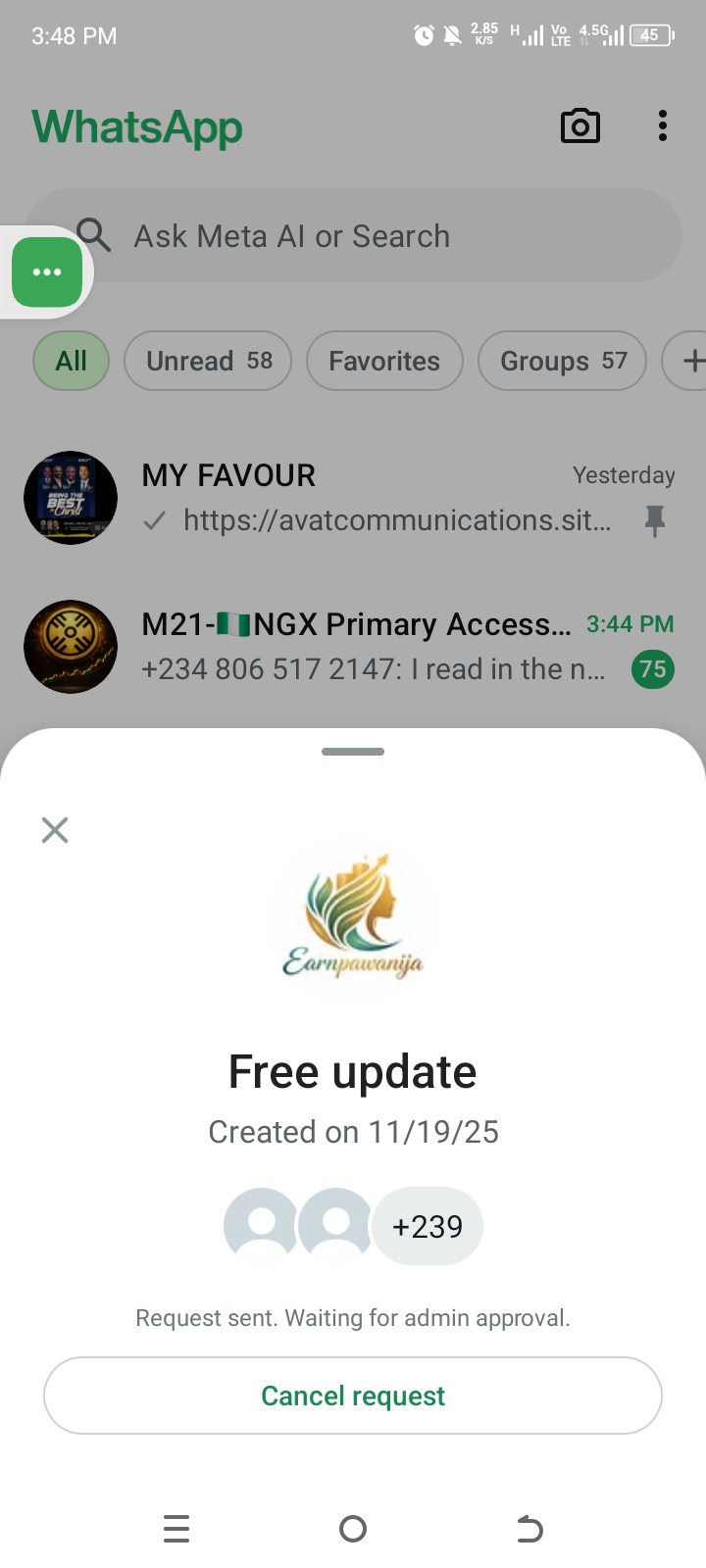706x1568 pixels.
Task: Cancel the group join request
Action: 353,1396
